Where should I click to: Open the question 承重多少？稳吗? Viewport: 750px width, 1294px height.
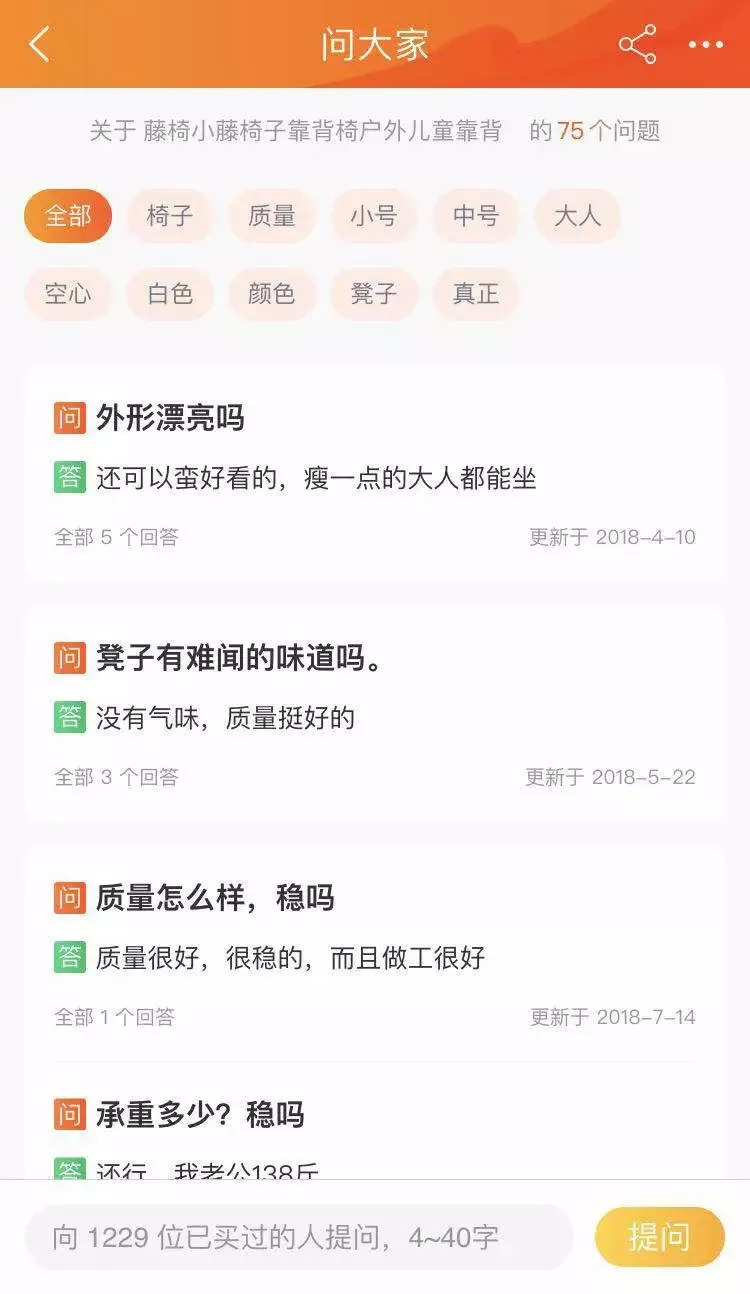(200, 1114)
